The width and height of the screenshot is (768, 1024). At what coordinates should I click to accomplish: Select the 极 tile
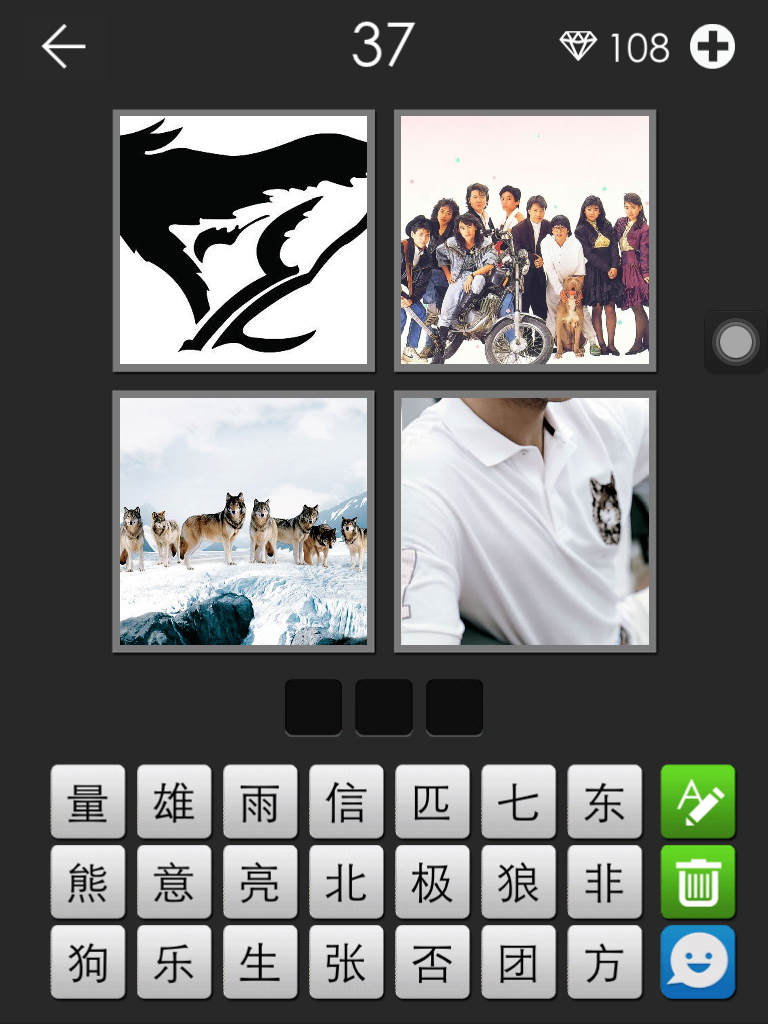tap(432, 882)
